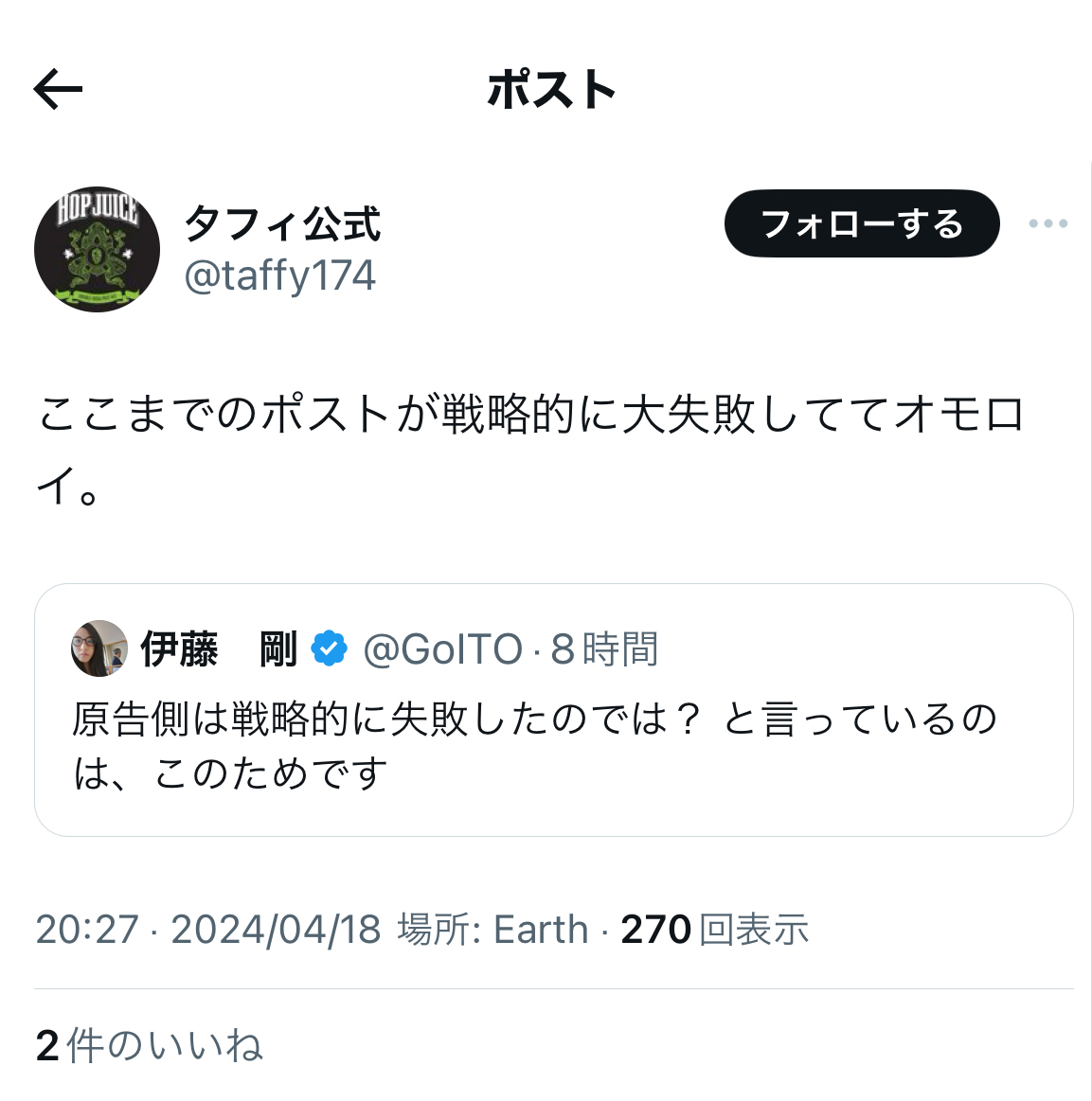This screenshot has height=1101, width=1092.
Task: Open the post's three-dot overflow menu
Action: pos(1047,224)
